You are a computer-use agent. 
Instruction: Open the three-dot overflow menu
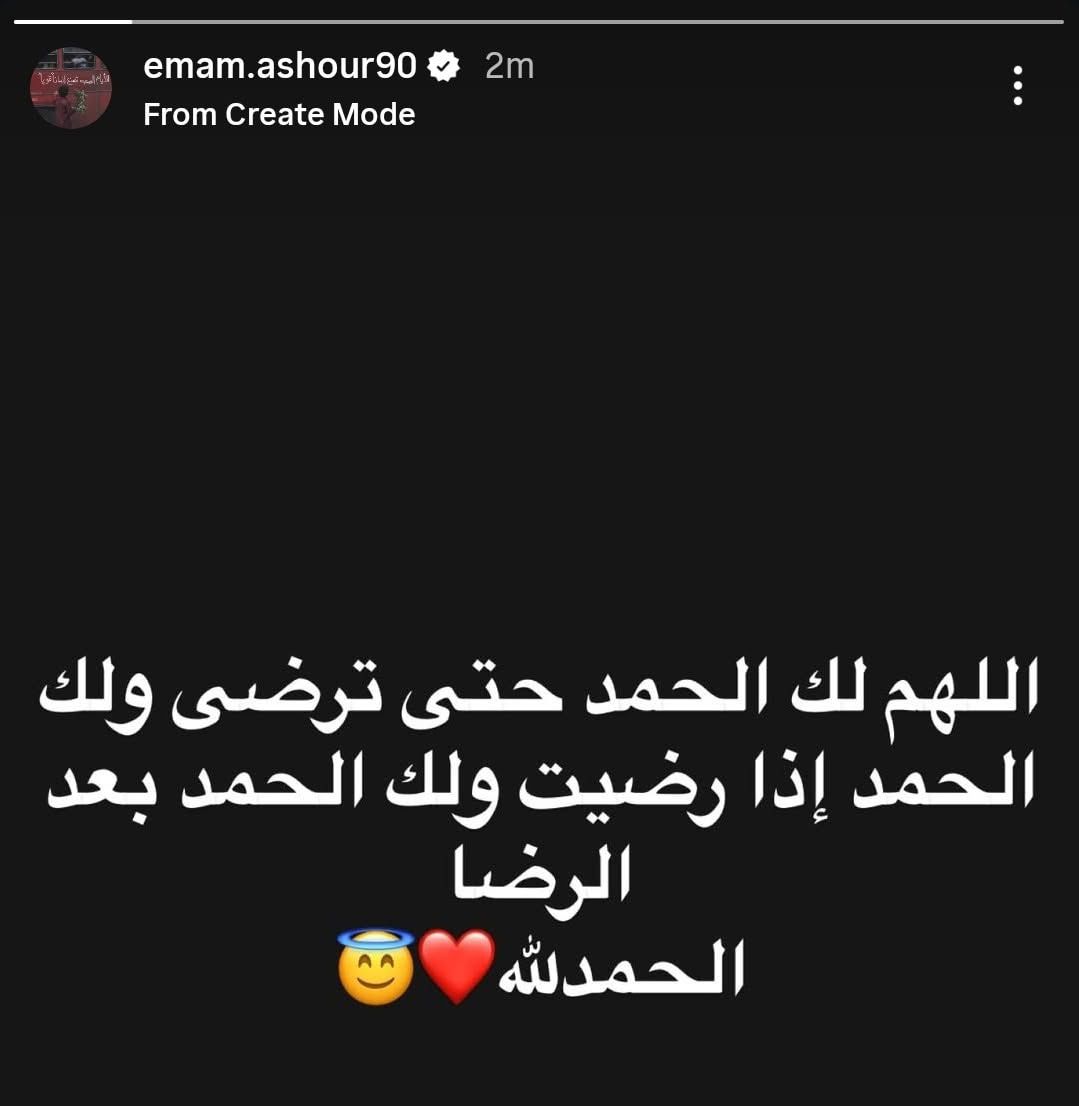[1017, 86]
